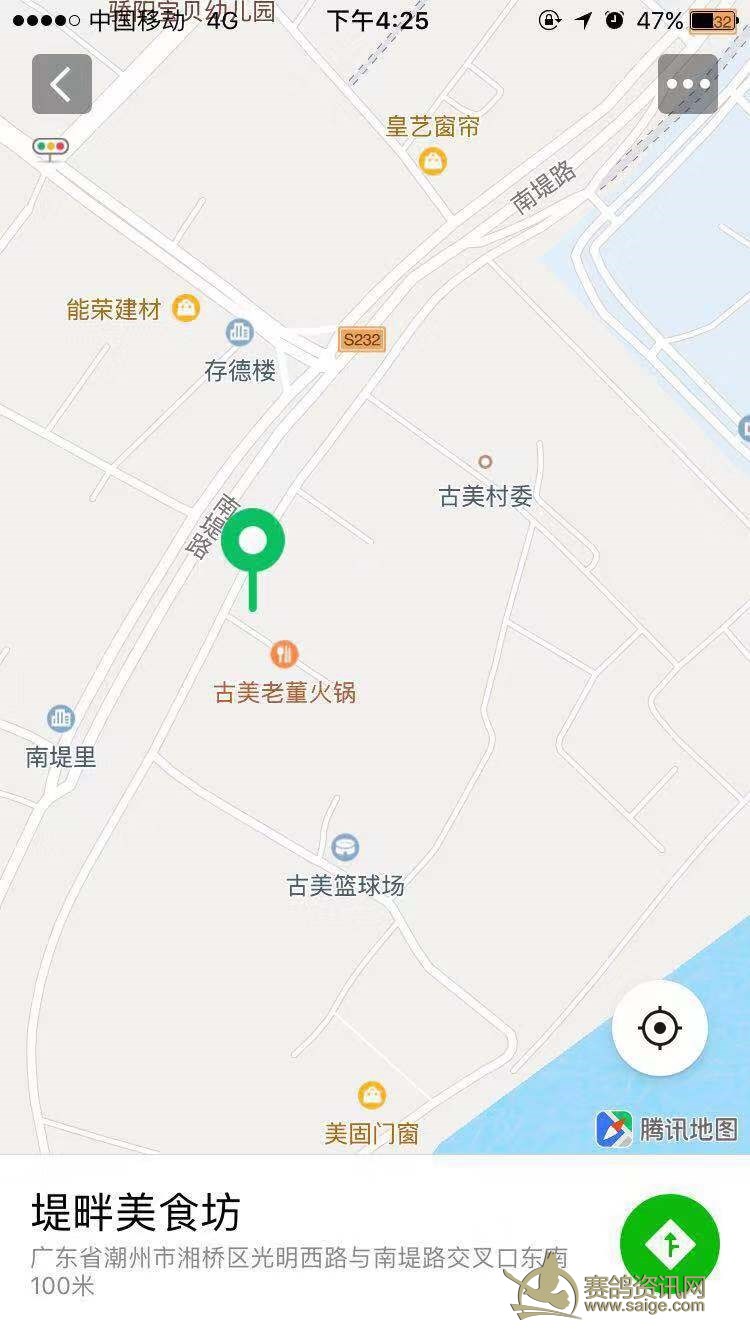
Task: Select the 南堤里 building marker
Action: click(x=61, y=719)
